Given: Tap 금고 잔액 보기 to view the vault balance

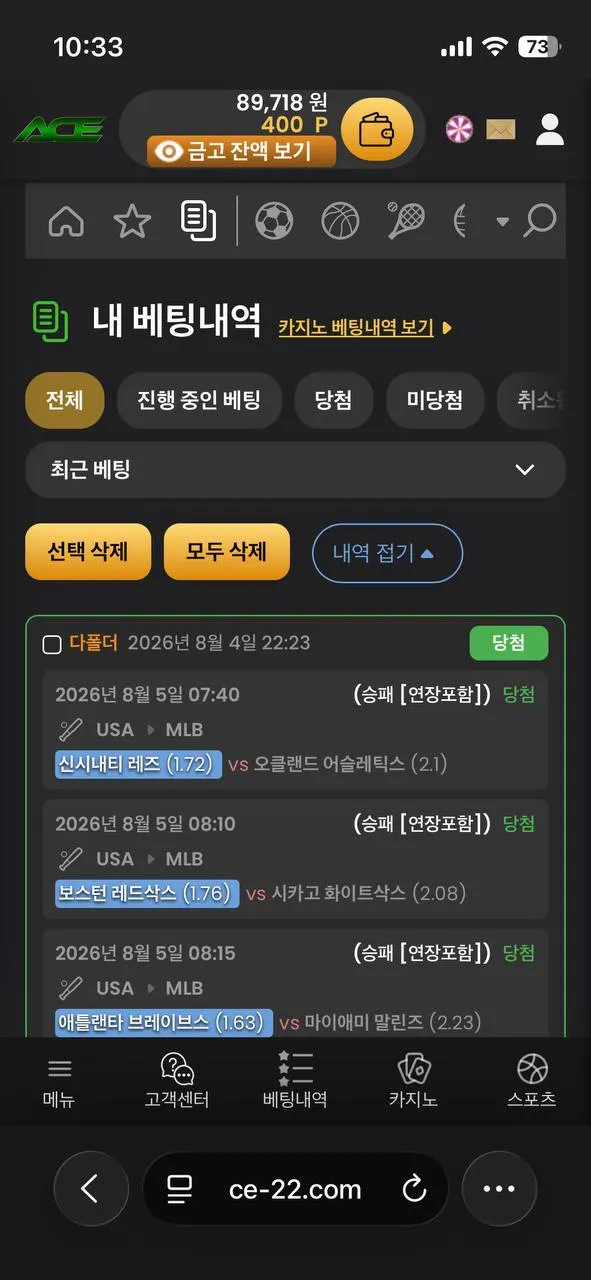Looking at the screenshot, I should point(241,151).
